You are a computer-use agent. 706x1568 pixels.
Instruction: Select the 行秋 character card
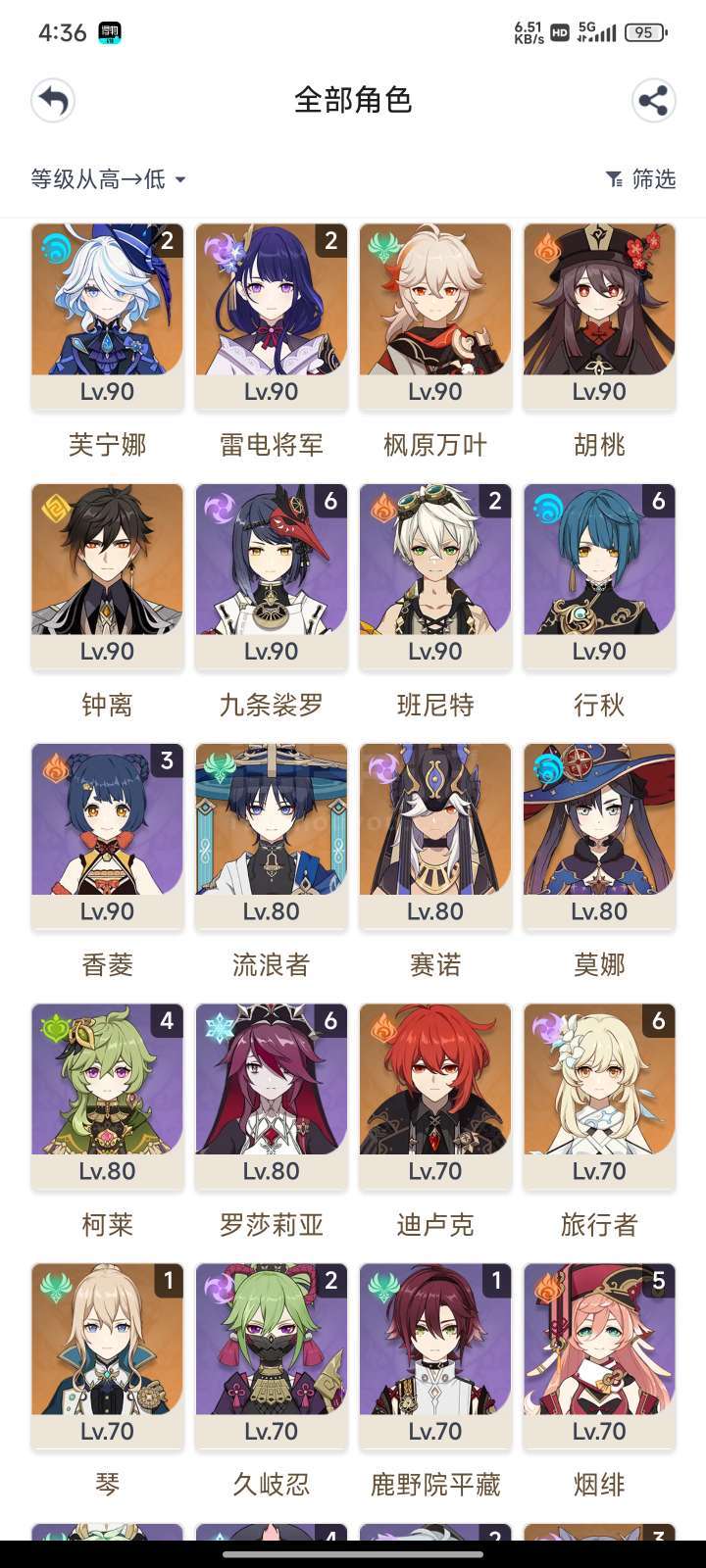click(x=599, y=575)
